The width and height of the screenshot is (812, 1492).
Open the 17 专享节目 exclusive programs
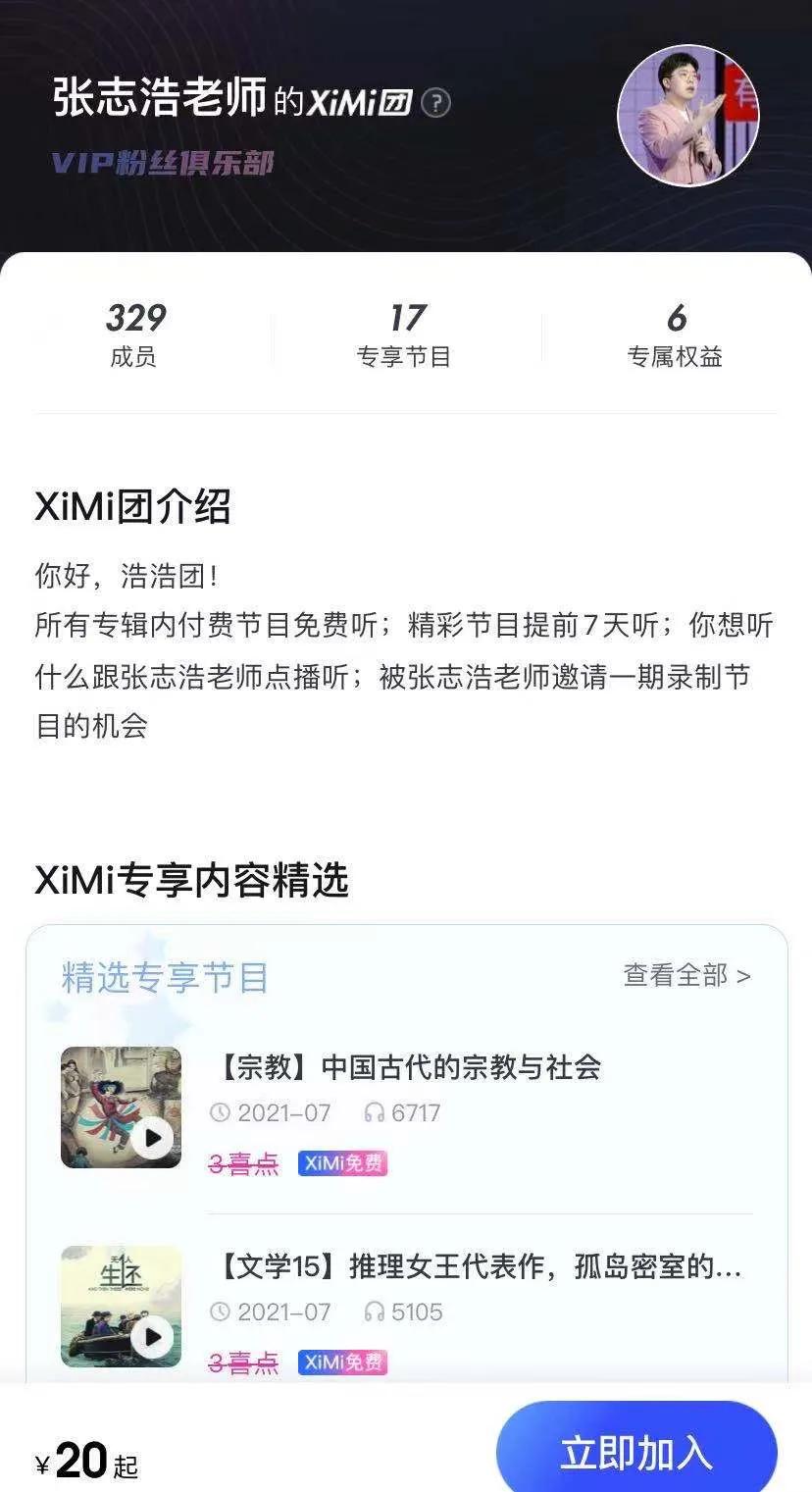406,334
